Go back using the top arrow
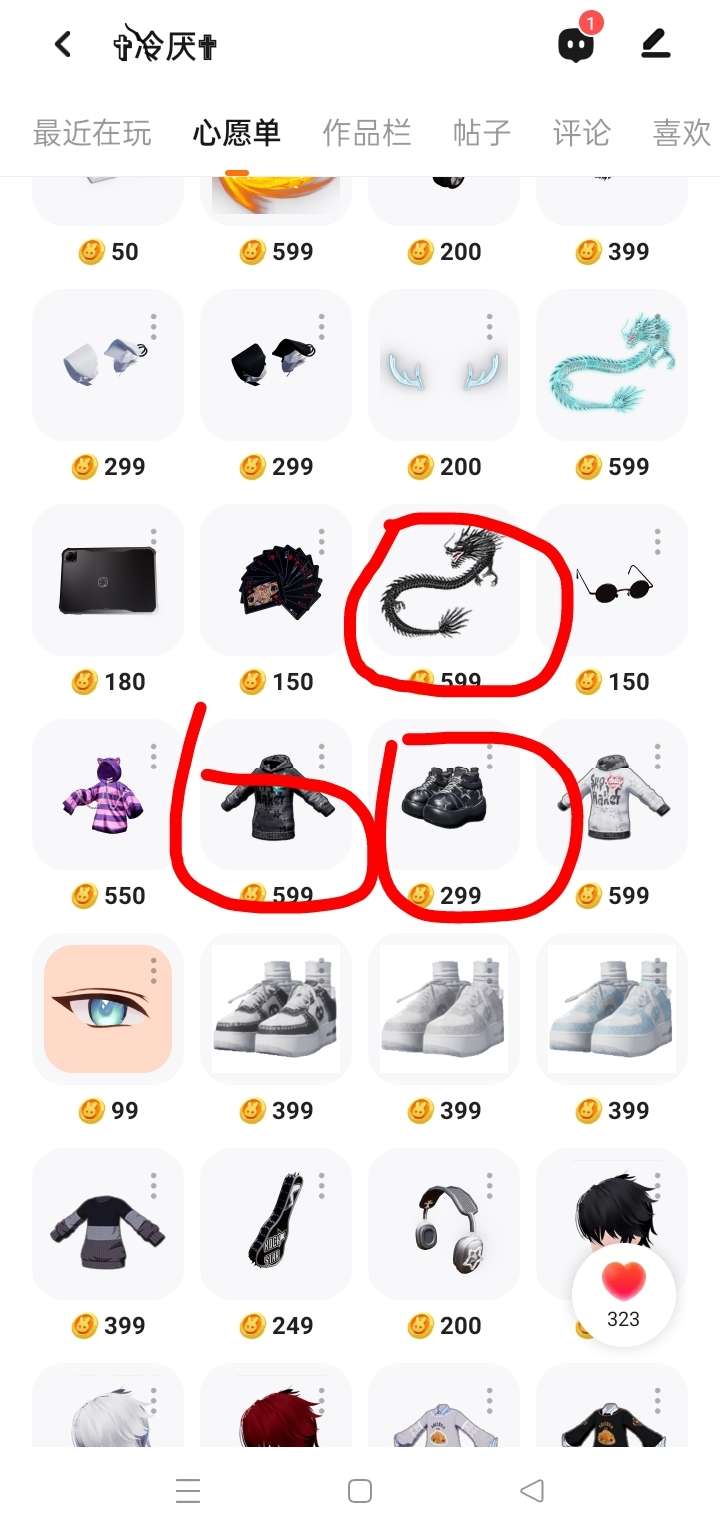This screenshot has width=720, height=1535. click(63, 44)
